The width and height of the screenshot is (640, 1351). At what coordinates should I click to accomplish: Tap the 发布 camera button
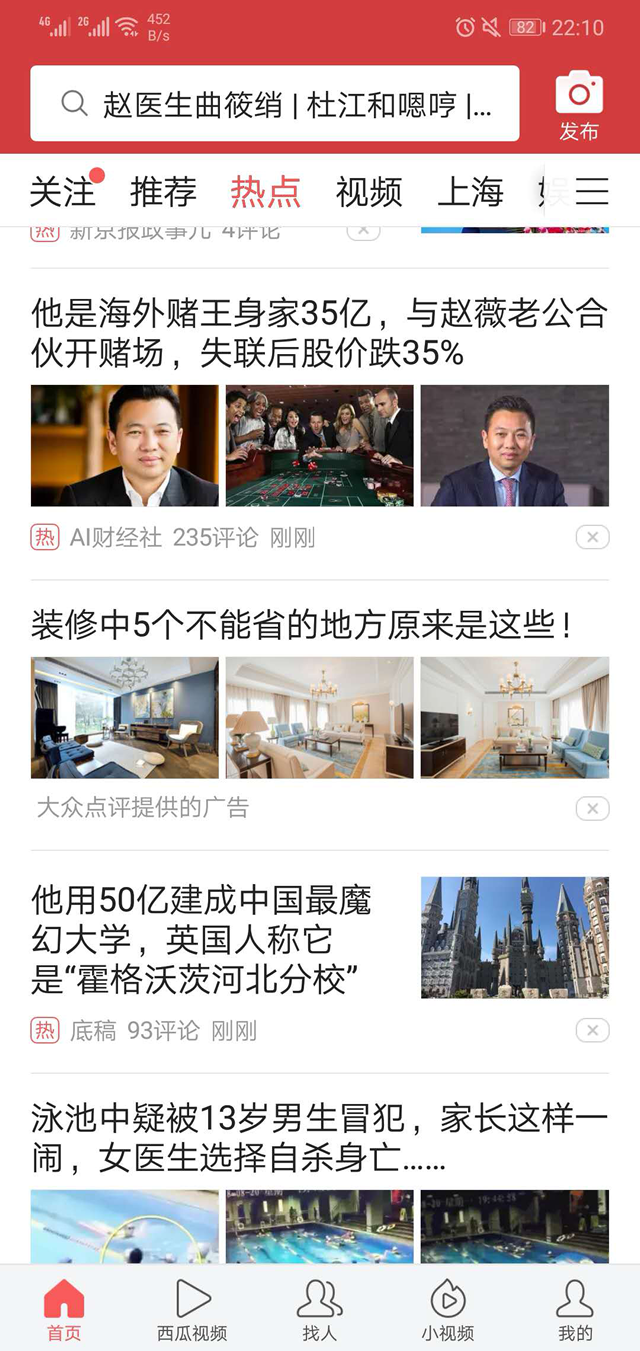pyautogui.click(x=579, y=104)
